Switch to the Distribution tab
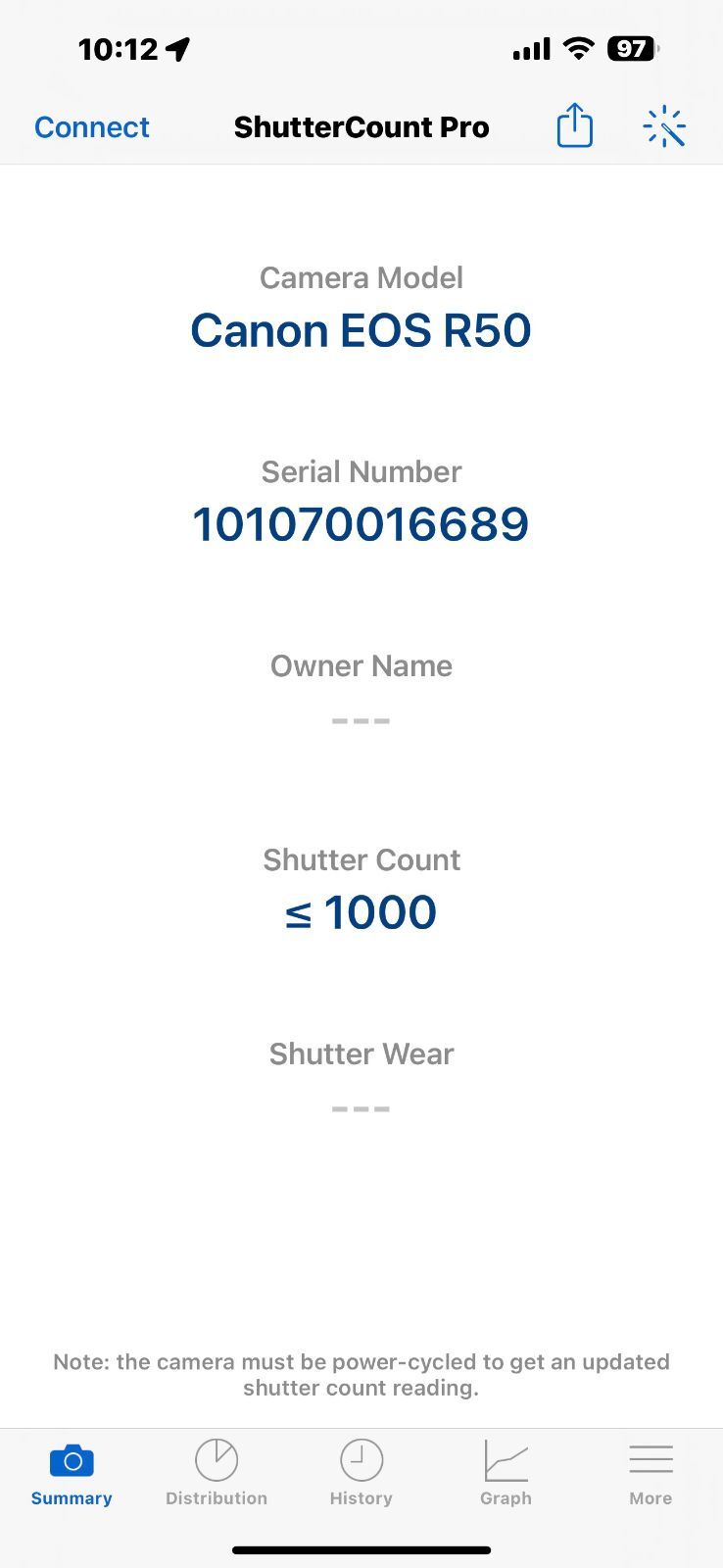The height and width of the screenshot is (1568, 723). (x=217, y=1472)
